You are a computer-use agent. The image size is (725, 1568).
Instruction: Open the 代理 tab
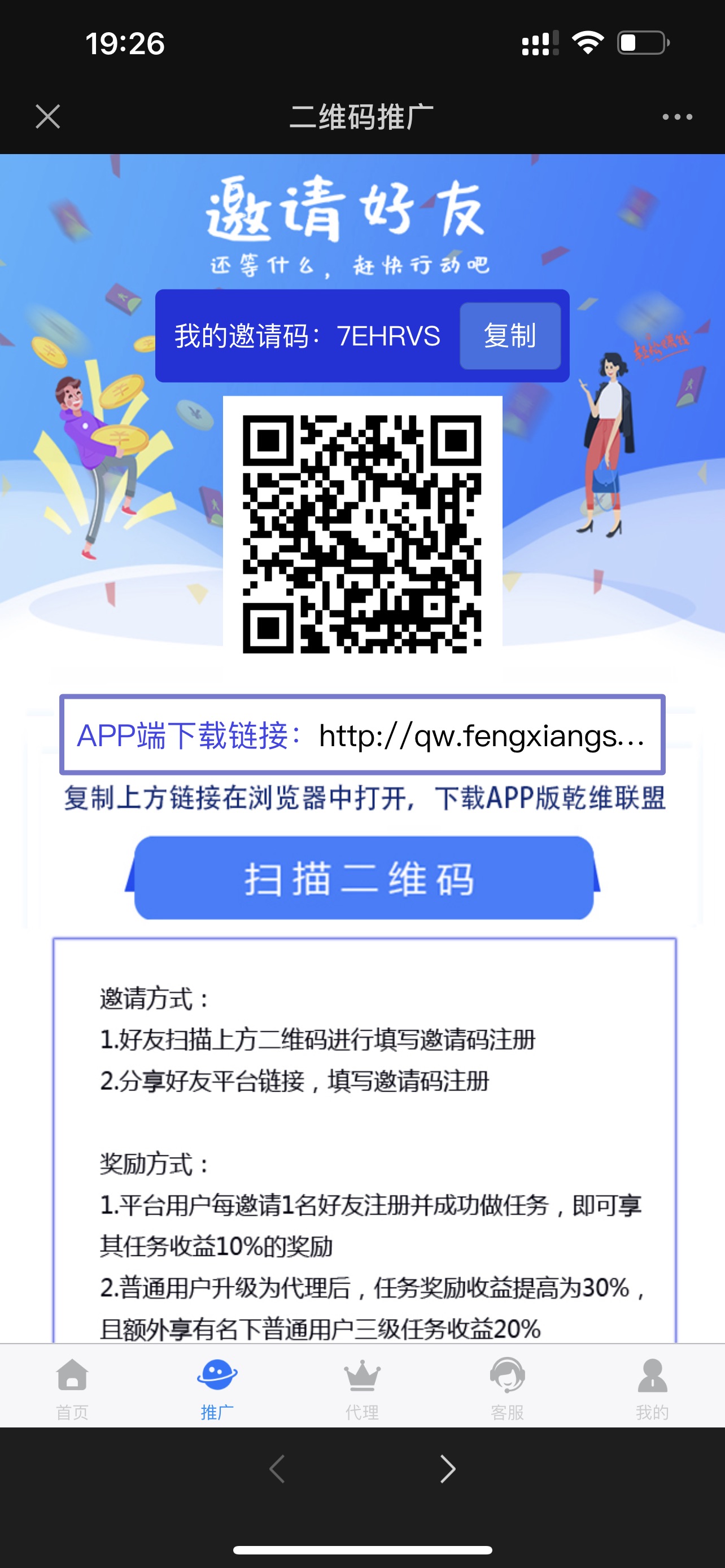coord(362,1385)
